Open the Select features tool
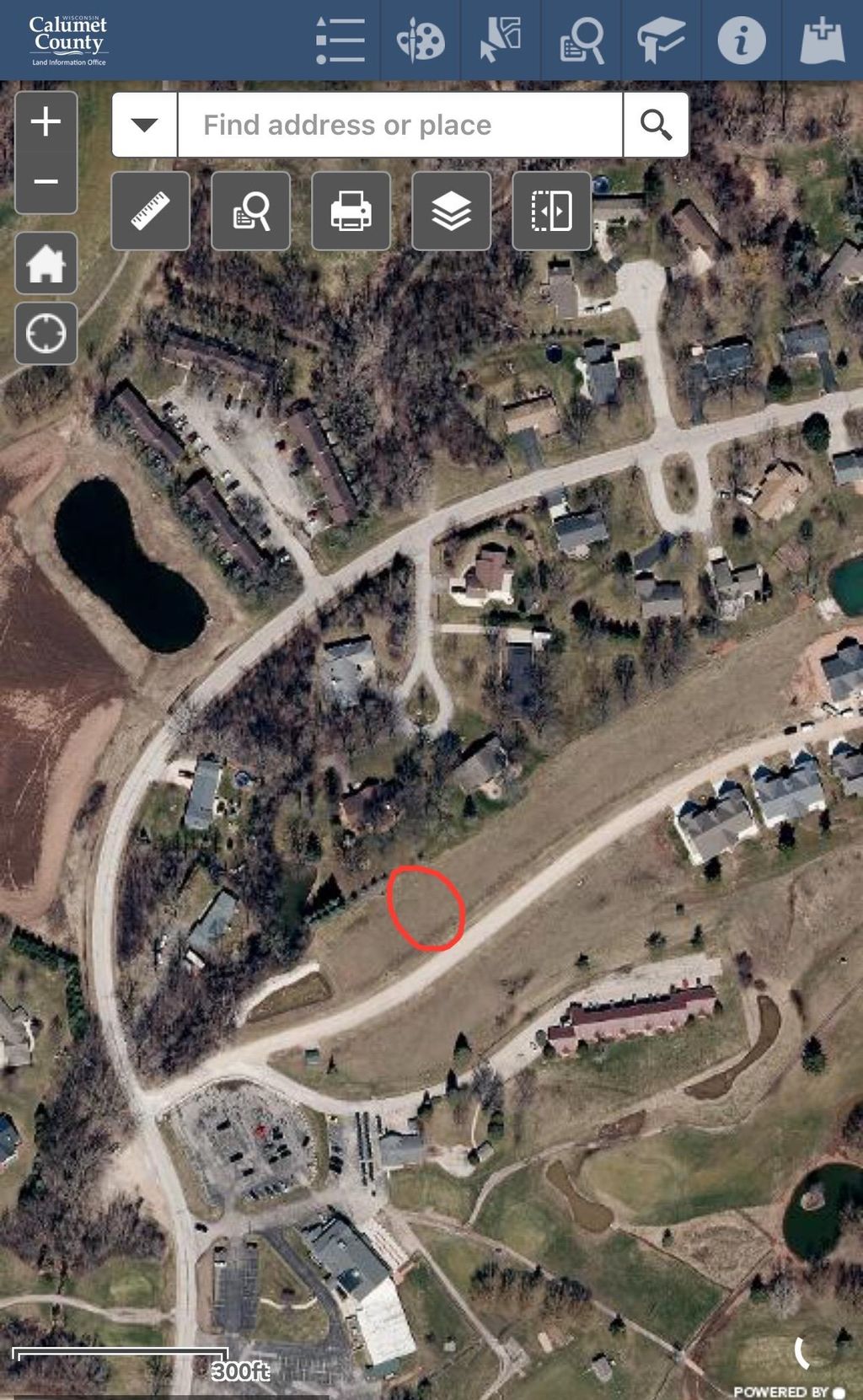This screenshot has width=863, height=1400. coord(500,39)
